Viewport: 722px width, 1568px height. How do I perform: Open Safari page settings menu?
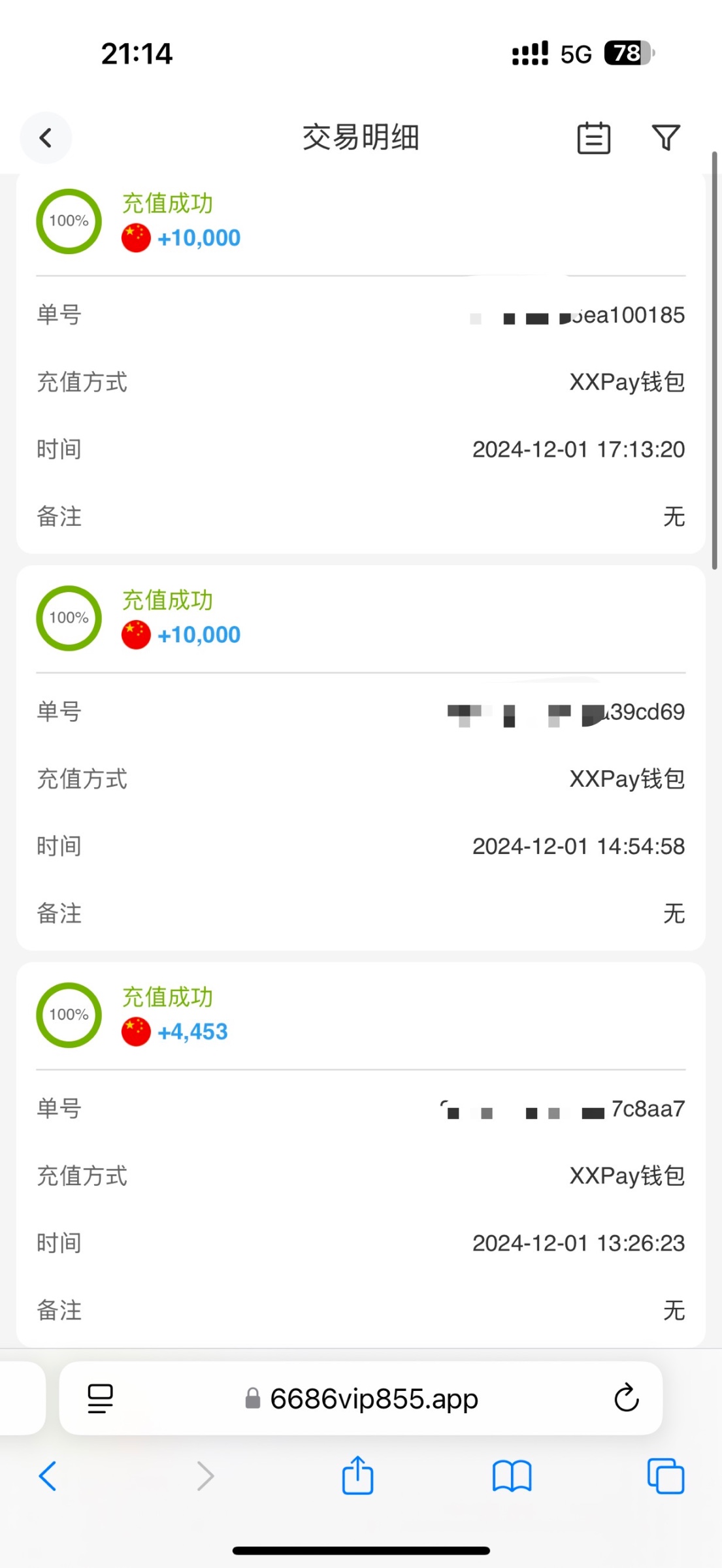[100, 1399]
